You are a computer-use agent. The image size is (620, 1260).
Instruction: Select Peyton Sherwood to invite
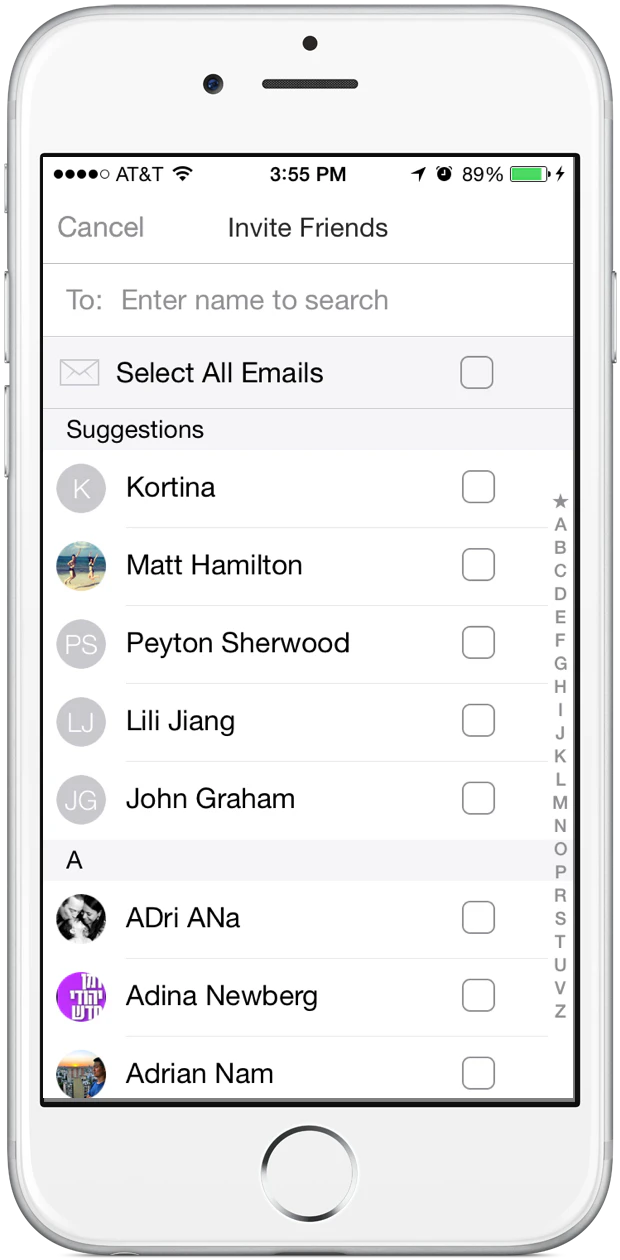(478, 642)
